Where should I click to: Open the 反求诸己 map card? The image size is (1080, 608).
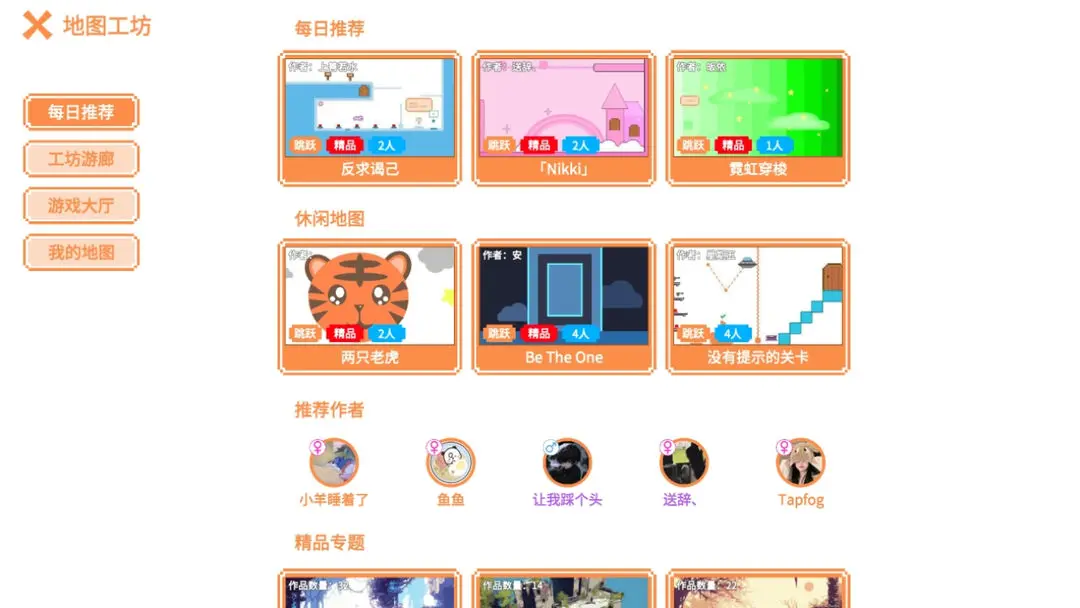click(x=369, y=118)
